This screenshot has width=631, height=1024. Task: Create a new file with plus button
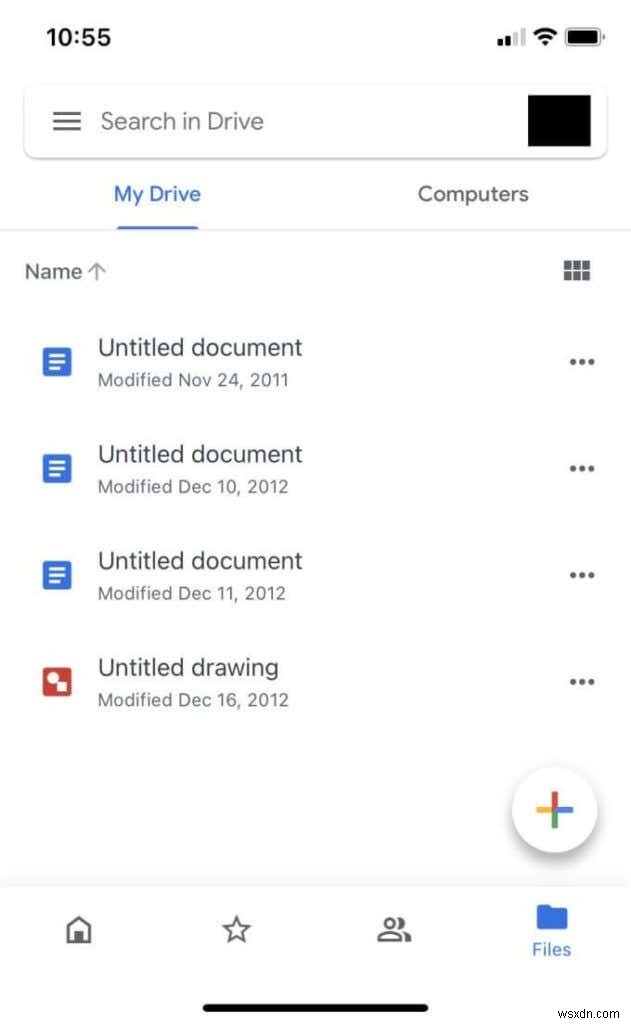[554, 810]
